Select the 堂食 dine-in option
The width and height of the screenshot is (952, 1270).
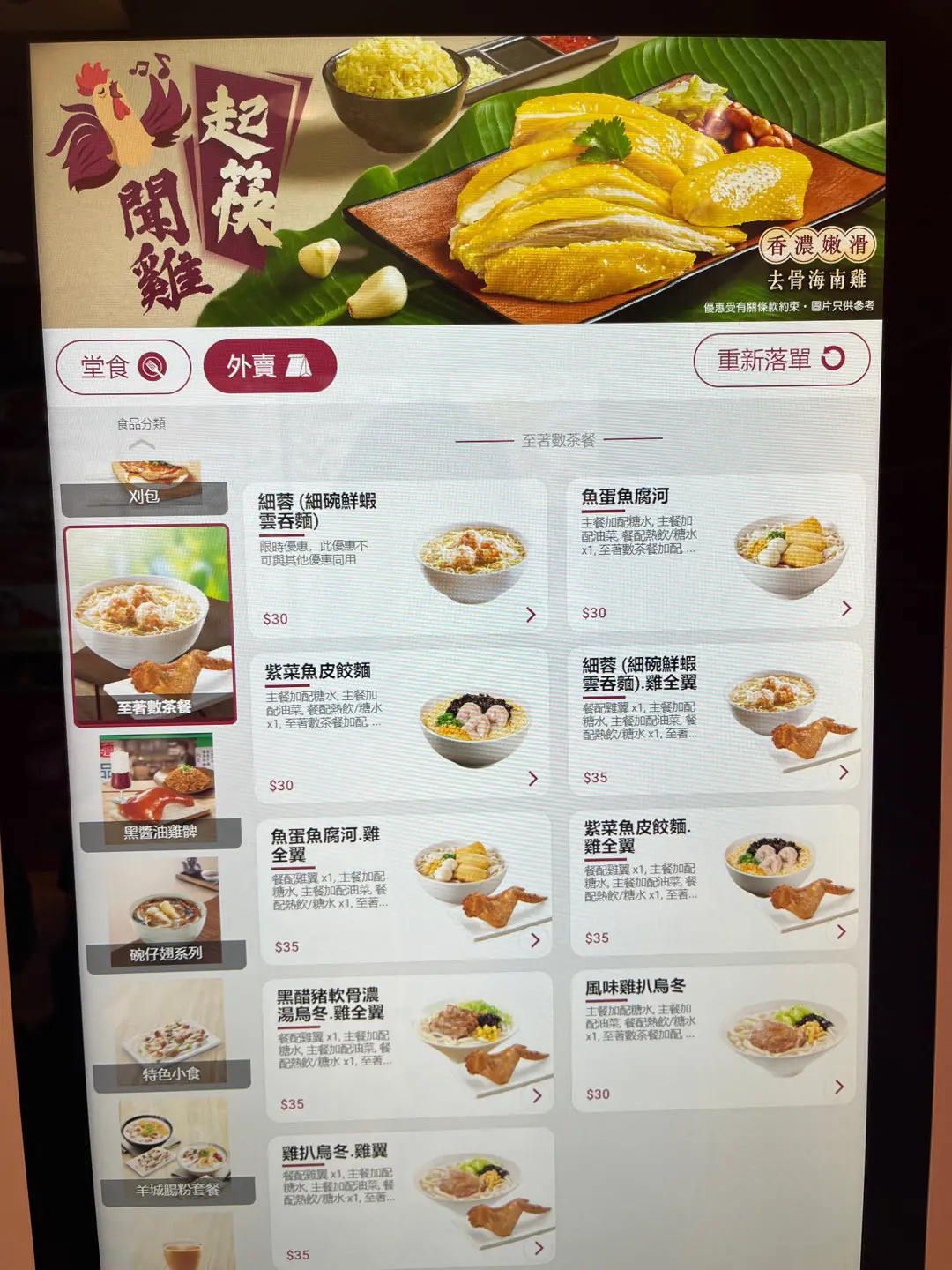[123, 367]
